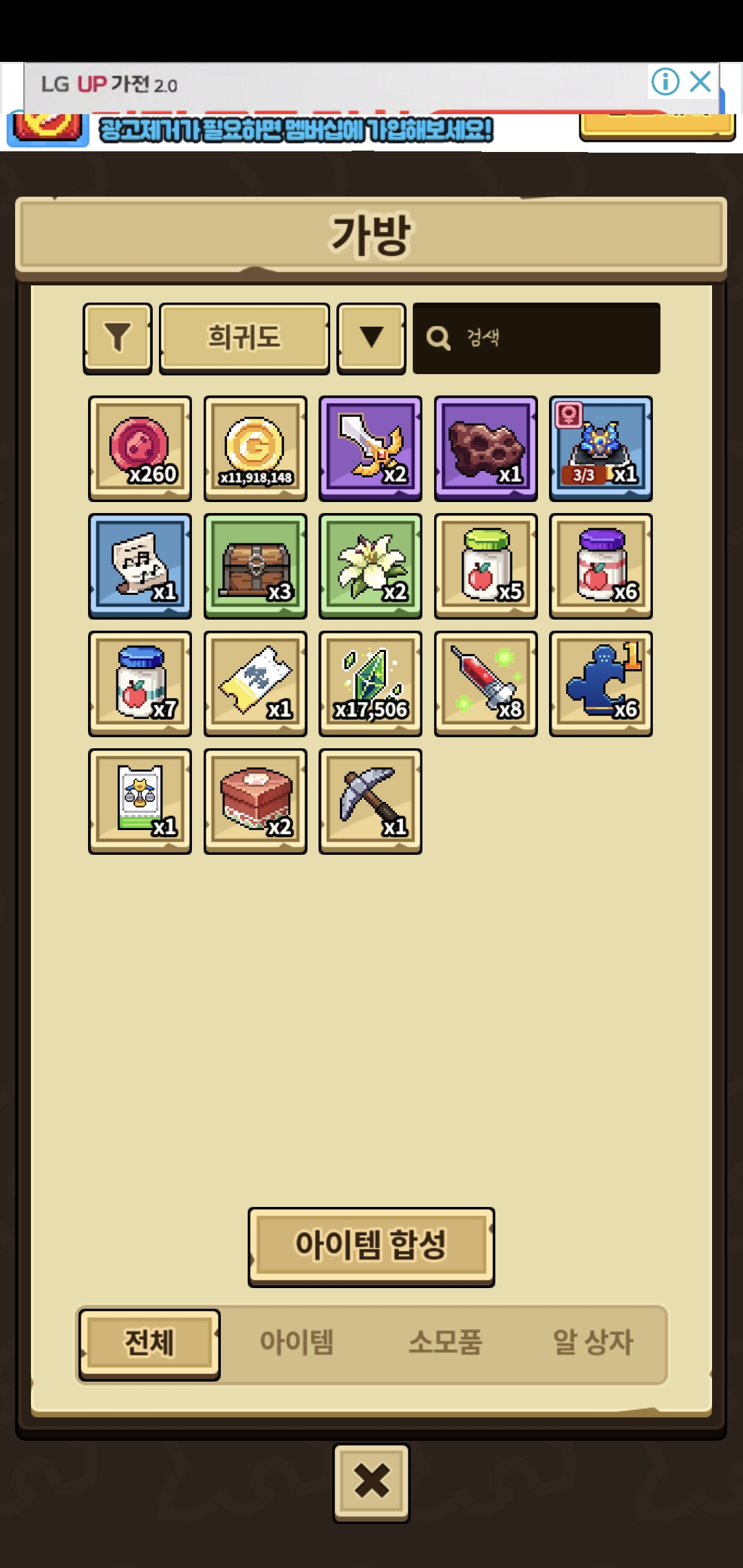Select the blue puzzle piece item
The width and height of the screenshot is (743, 1568).
coord(601,684)
